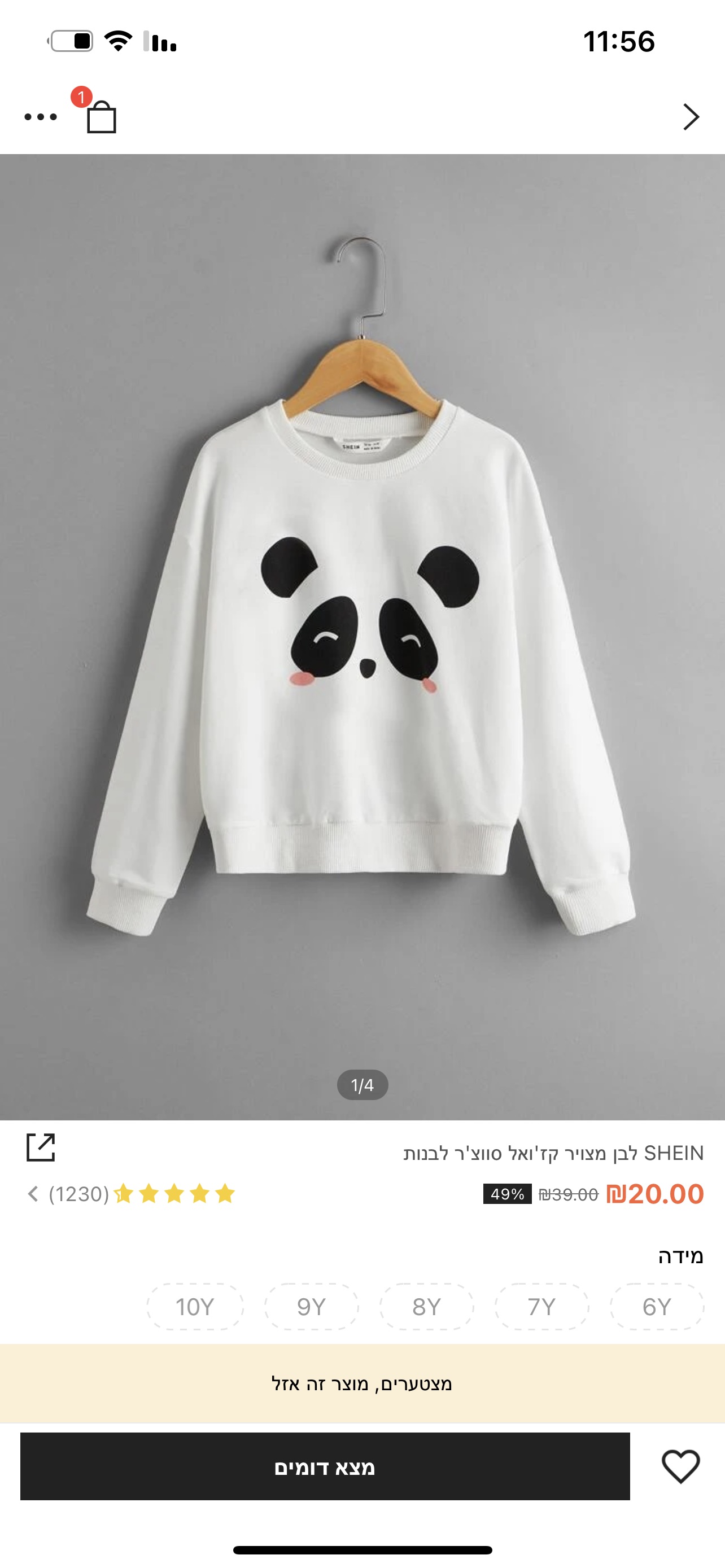Open the three-dot overflow menu
725x1568 pixels.
click(x=40, y=117)
